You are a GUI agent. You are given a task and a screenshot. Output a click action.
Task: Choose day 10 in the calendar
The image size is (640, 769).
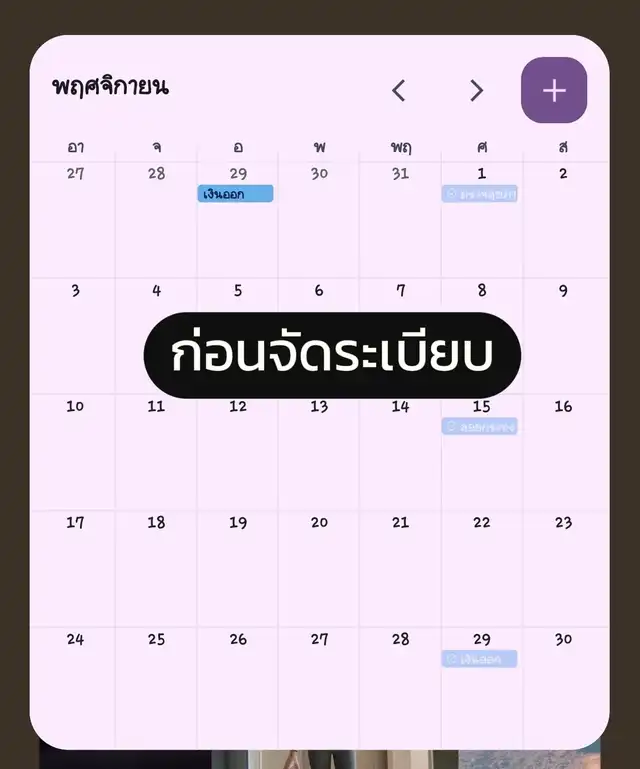75,406
